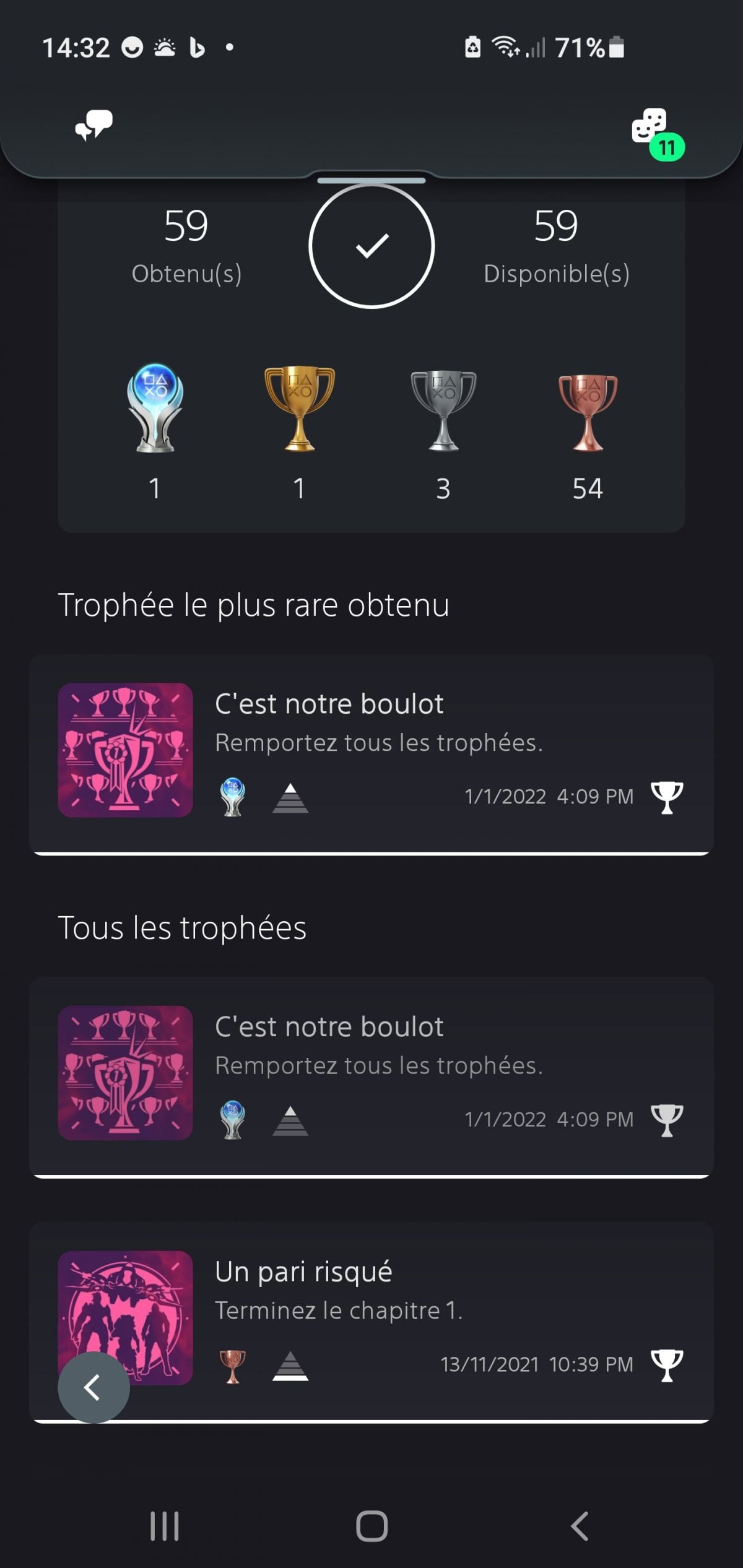Screen dimensions: 743x1568
Task: Open the game sessions icon with badge 11
Action: coord(651,129)
